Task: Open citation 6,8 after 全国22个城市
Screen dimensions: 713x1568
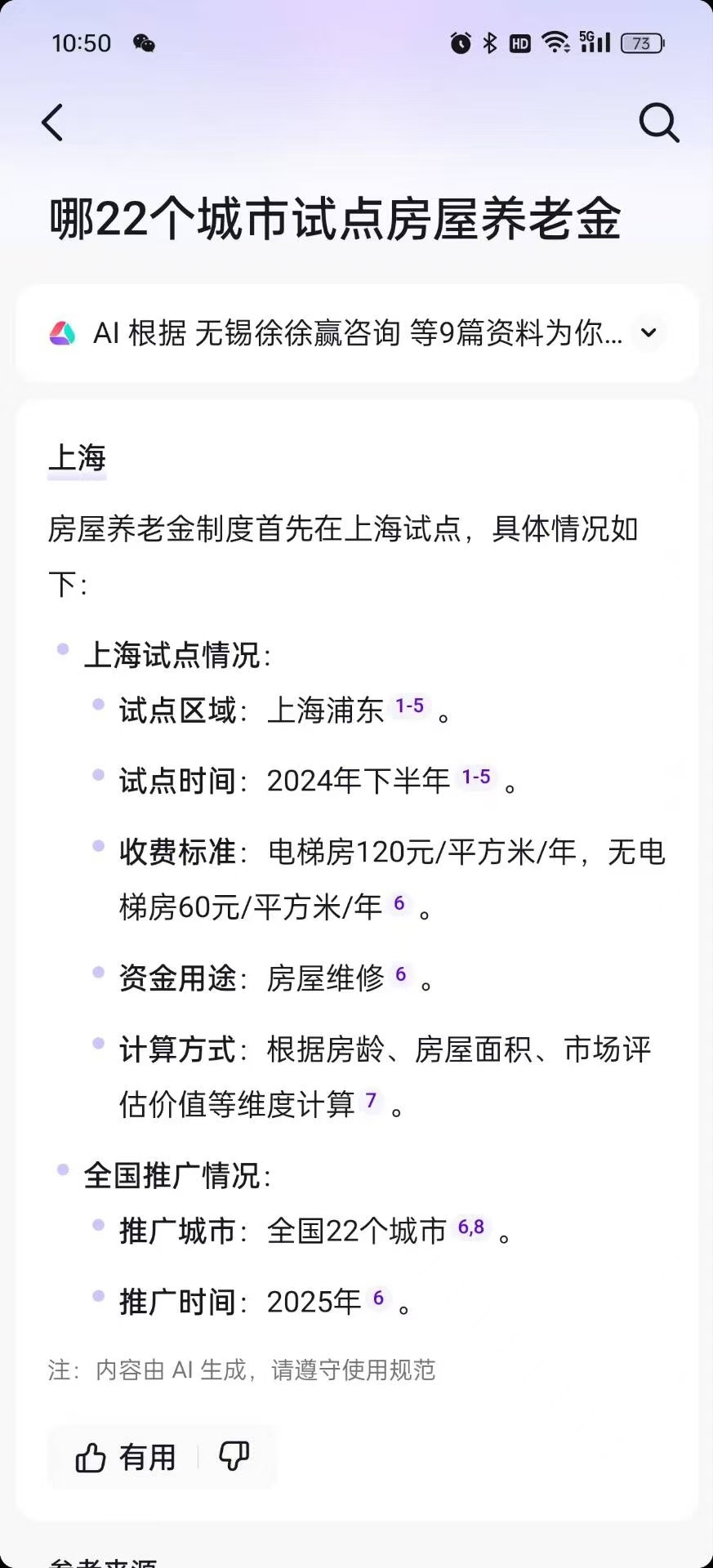Action: pyautogui.click(x=471, y=1227)
